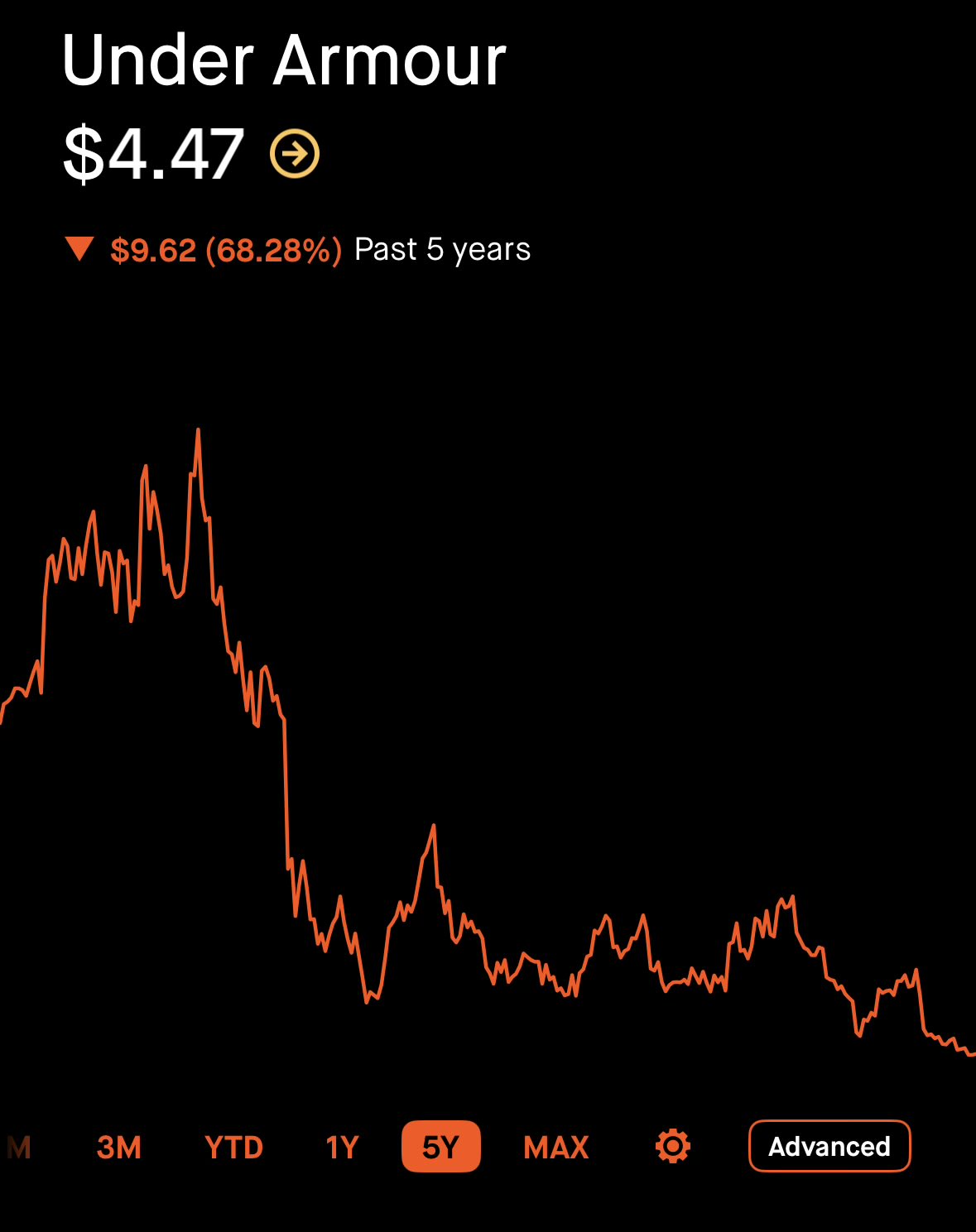This screenshot has width=976, height=1232.
Task: Switch chart to 3M range
Action: pos(119,1147)
